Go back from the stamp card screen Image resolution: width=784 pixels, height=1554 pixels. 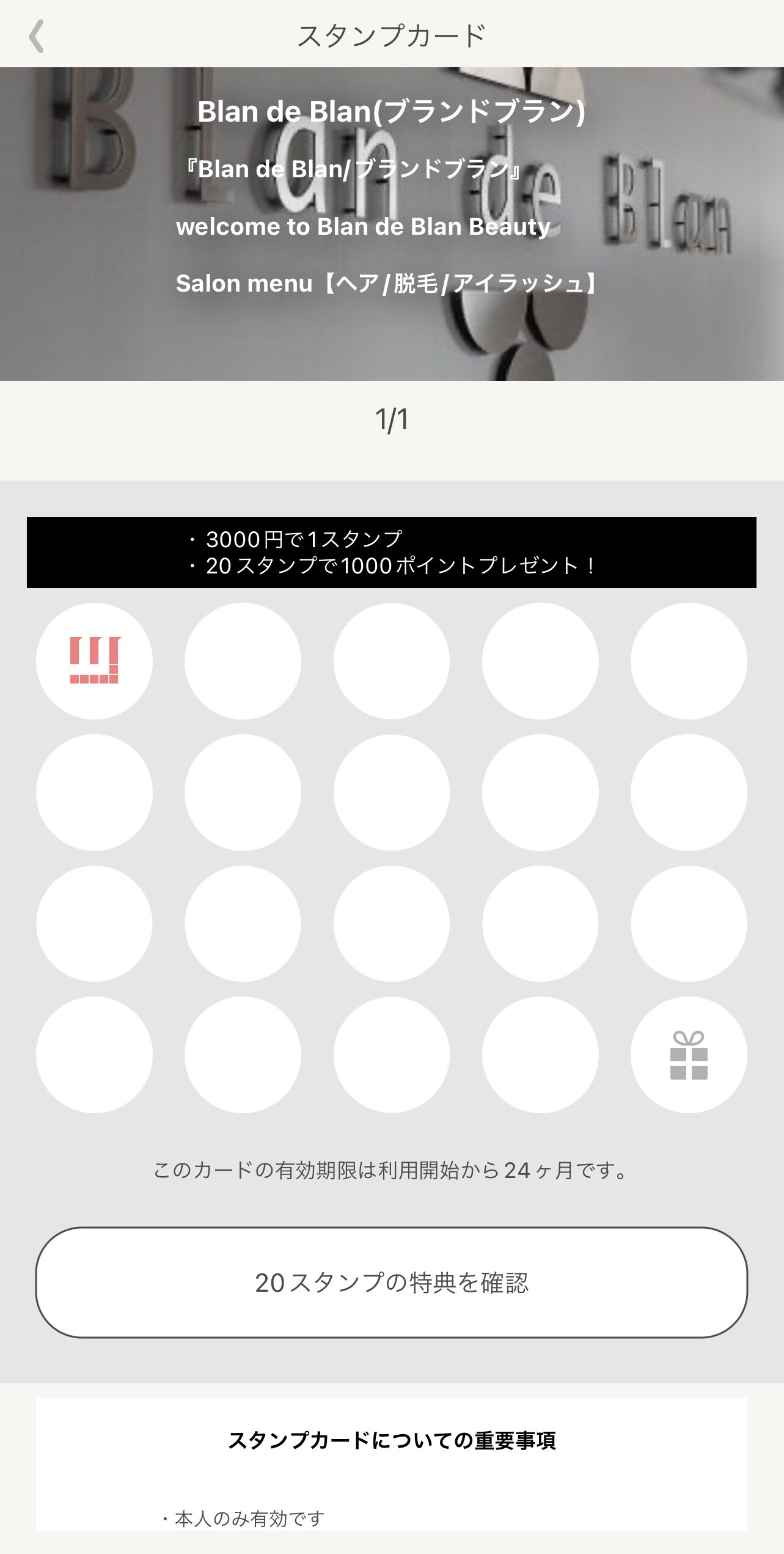(x=37, y=37)
